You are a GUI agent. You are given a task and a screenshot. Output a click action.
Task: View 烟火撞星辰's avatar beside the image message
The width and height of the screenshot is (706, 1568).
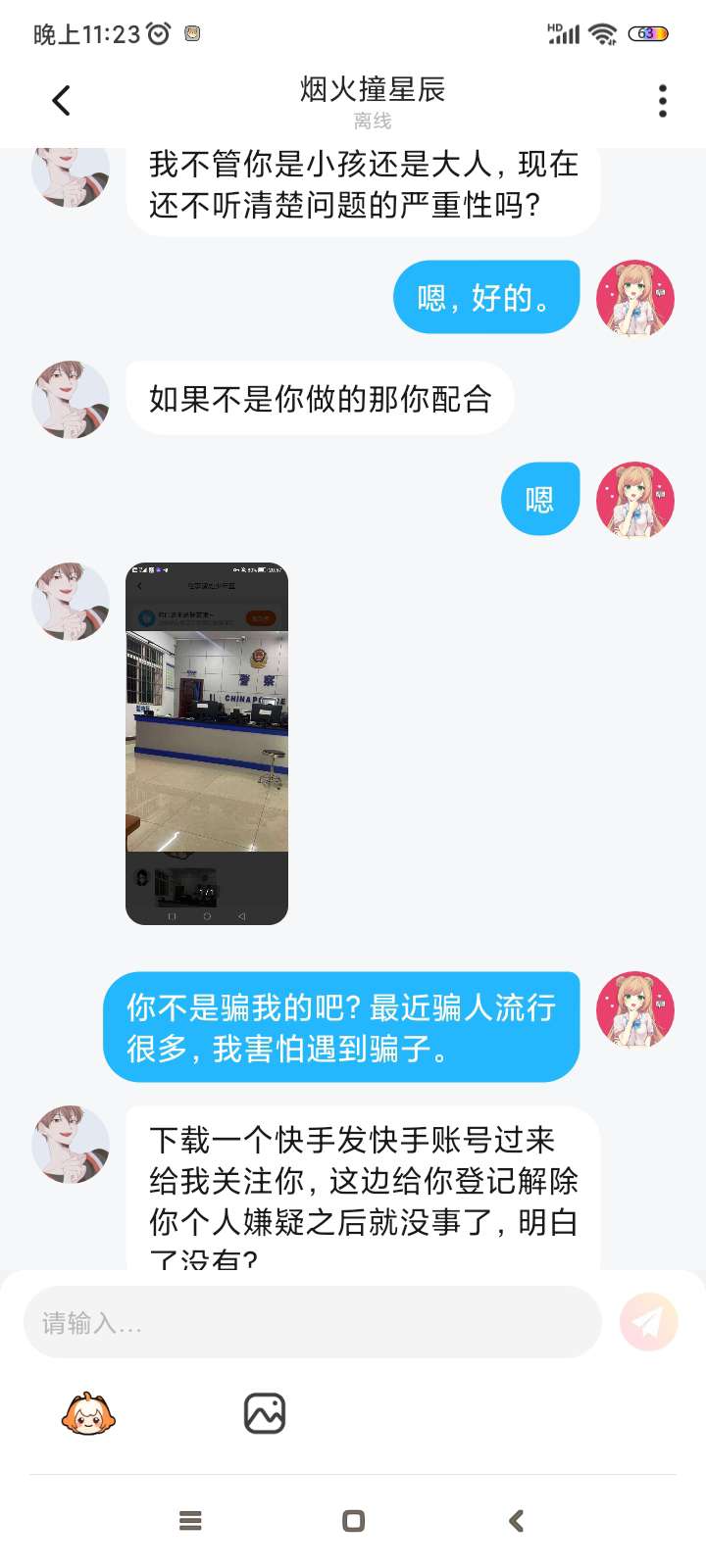[x=71, y=601]
